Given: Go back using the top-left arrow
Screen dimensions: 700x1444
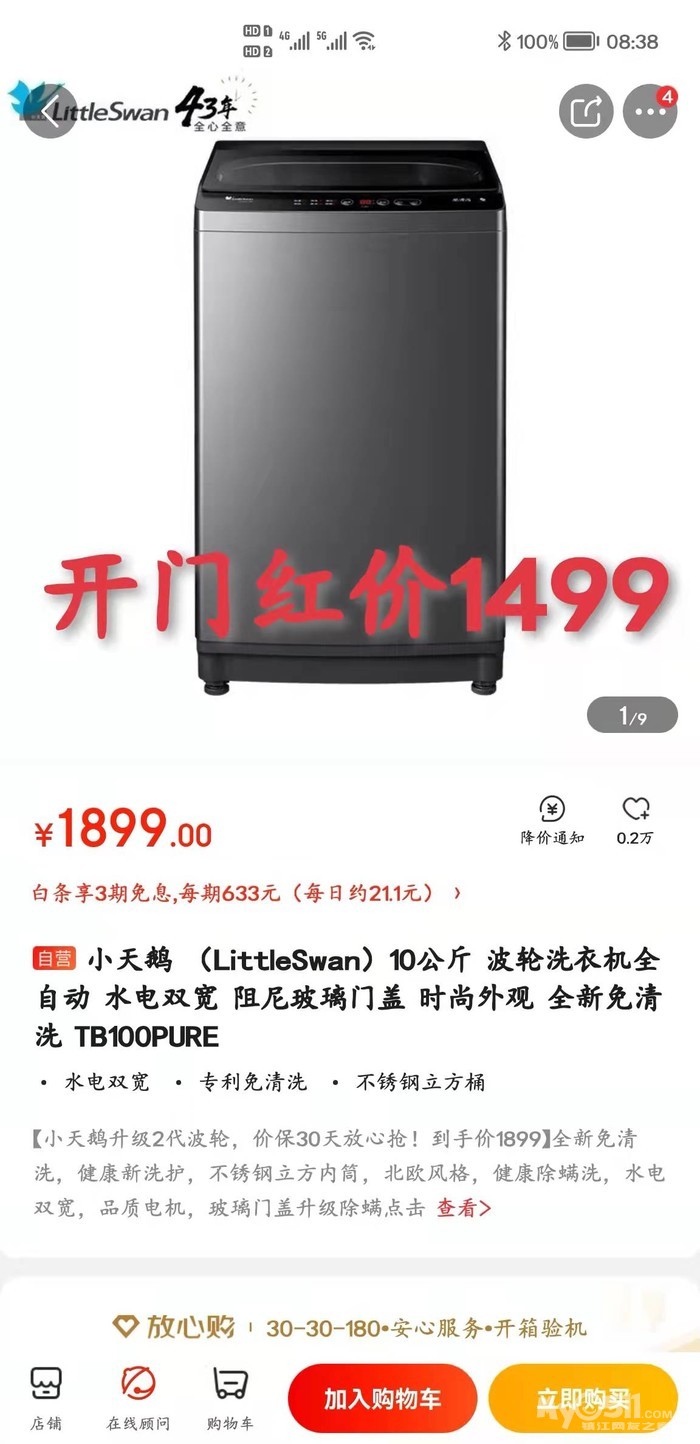Looking at the screenshot, I should coord(48,111).
